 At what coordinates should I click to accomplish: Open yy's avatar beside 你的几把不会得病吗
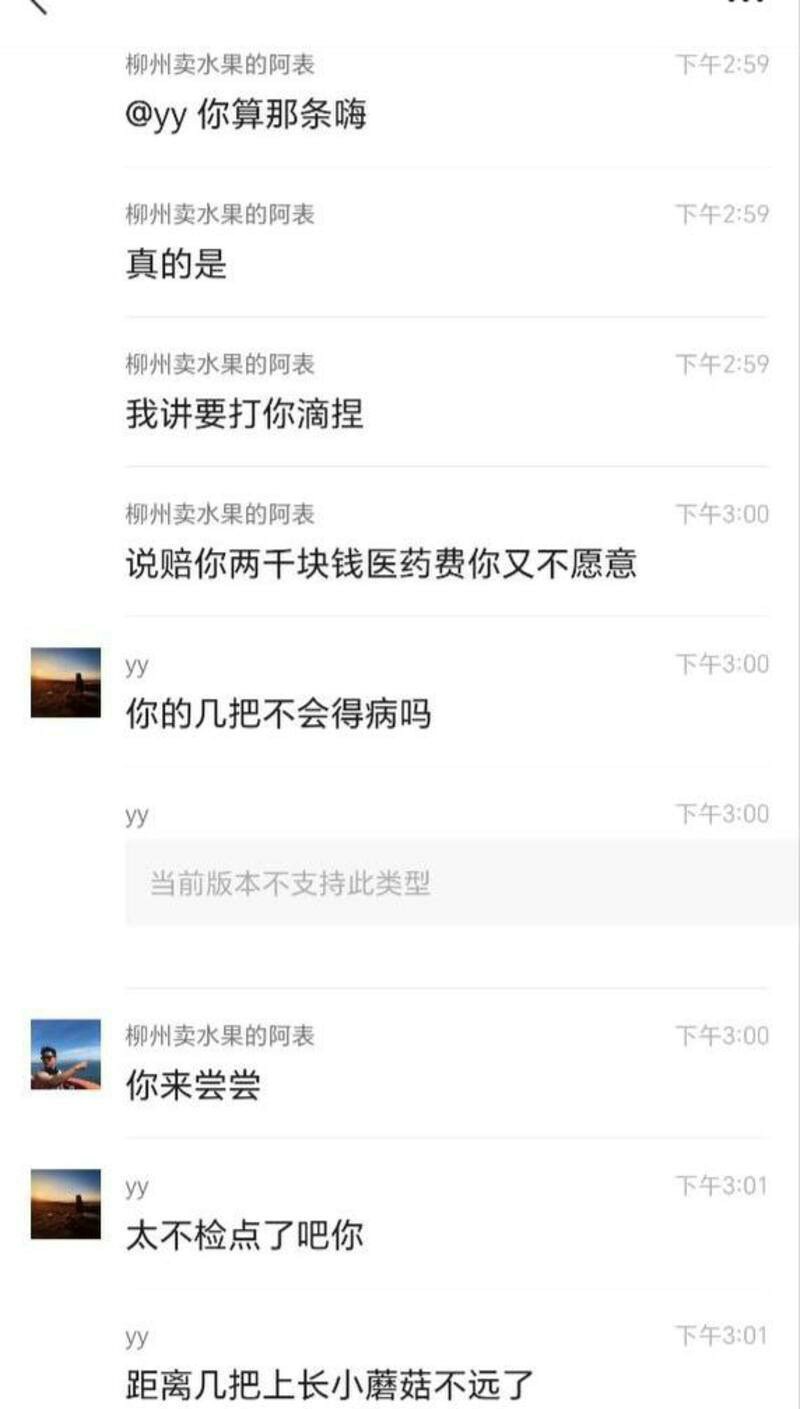pos(66,683)
